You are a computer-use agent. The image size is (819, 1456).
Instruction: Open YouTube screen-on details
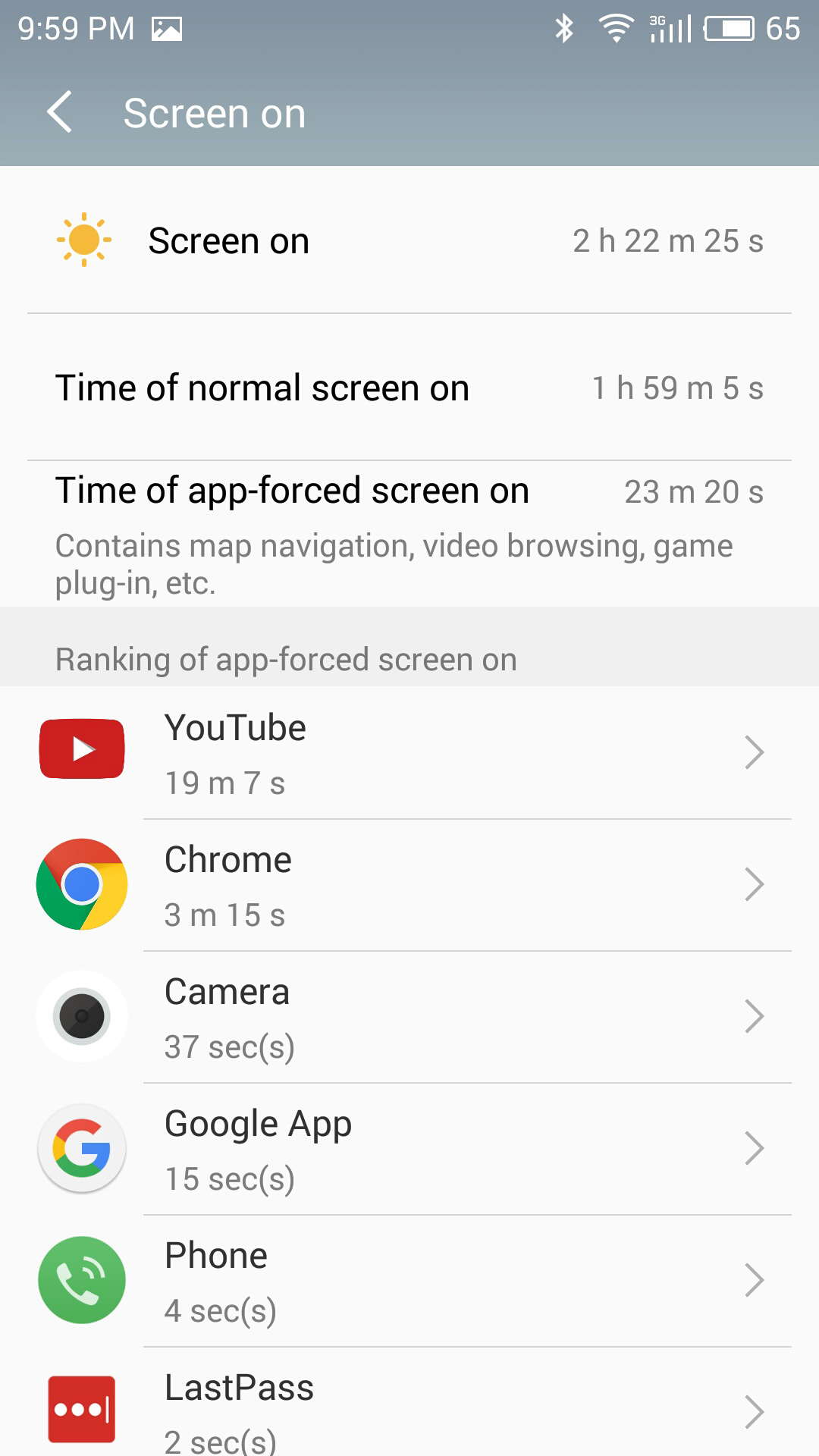[409, 752]
